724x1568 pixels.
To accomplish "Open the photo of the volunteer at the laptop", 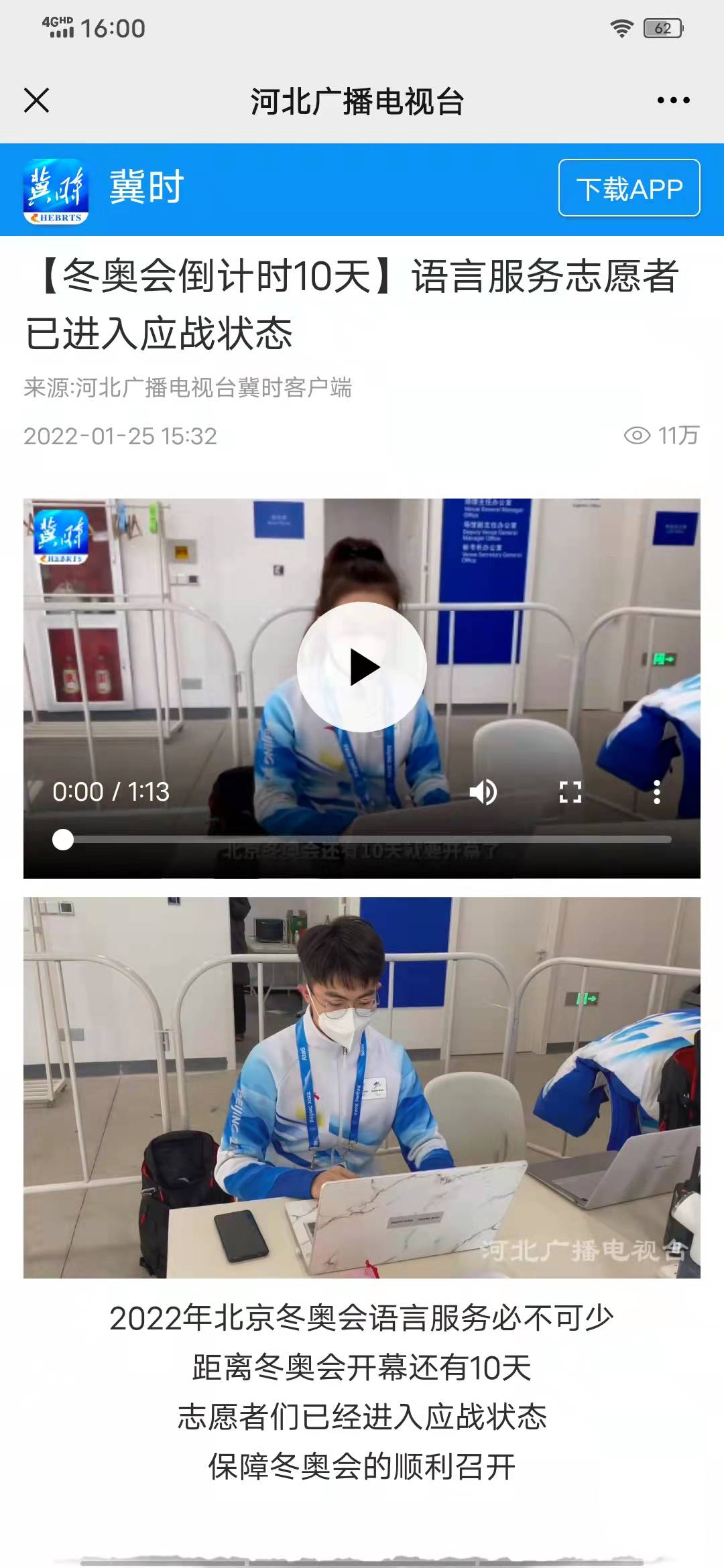I will click(362, 1087).
